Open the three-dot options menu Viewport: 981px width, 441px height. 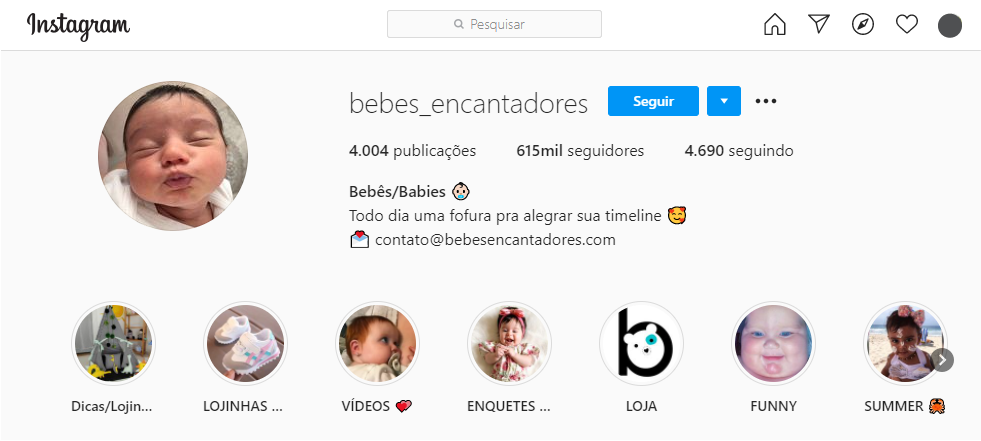coord(766,101)
